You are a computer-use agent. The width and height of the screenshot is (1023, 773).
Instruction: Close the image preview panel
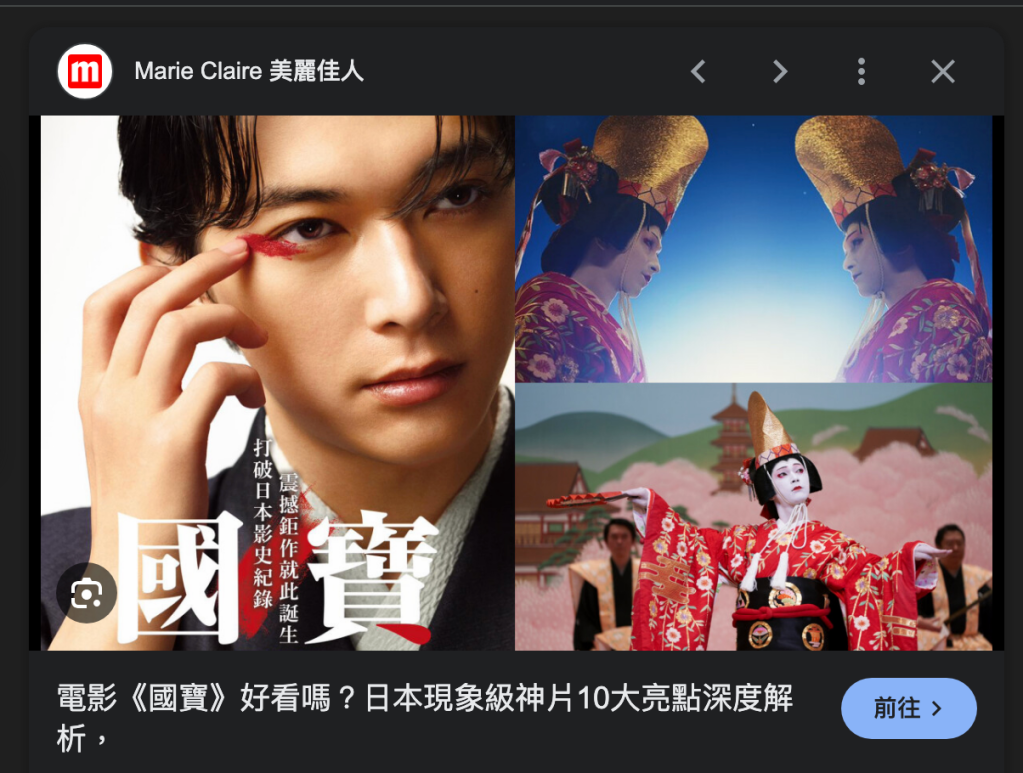pyautogui.click(x=943, y=71)
